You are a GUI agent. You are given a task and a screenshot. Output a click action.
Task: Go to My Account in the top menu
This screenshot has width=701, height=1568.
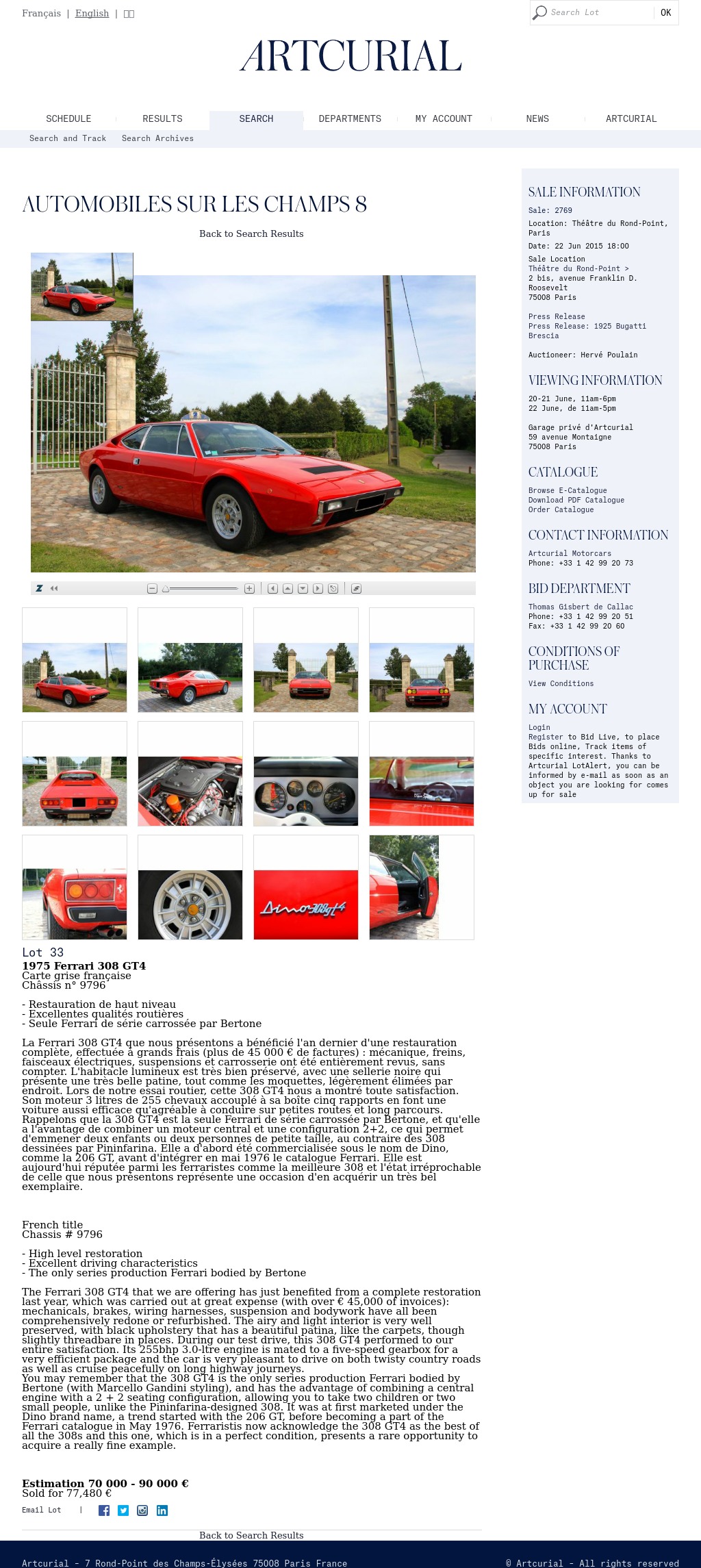pyautogui.click(x=444, y=118)
